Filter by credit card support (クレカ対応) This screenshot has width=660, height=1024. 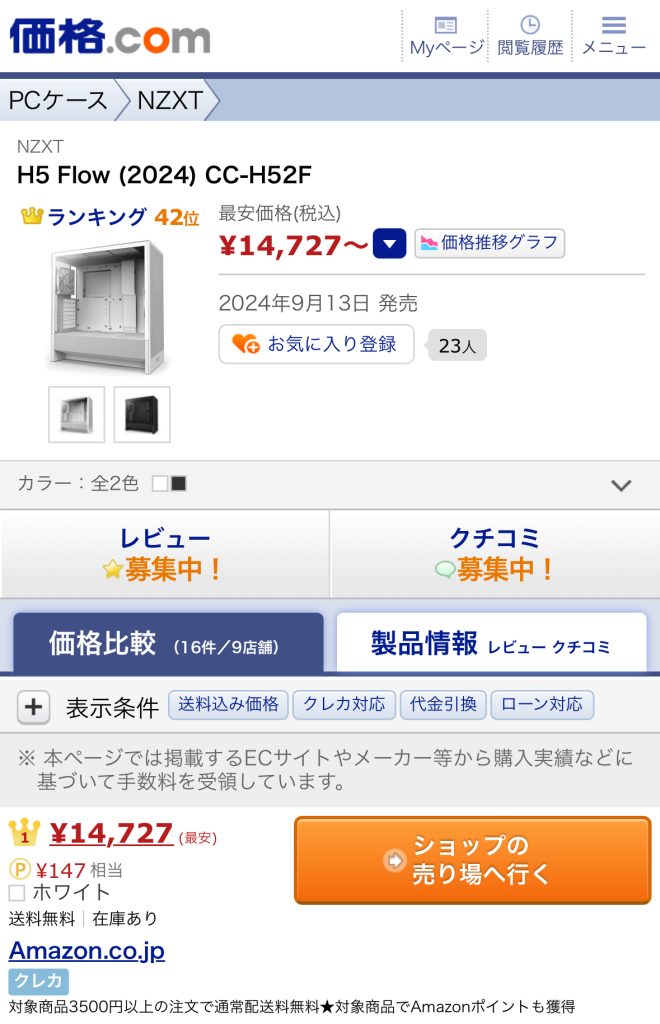344,705
